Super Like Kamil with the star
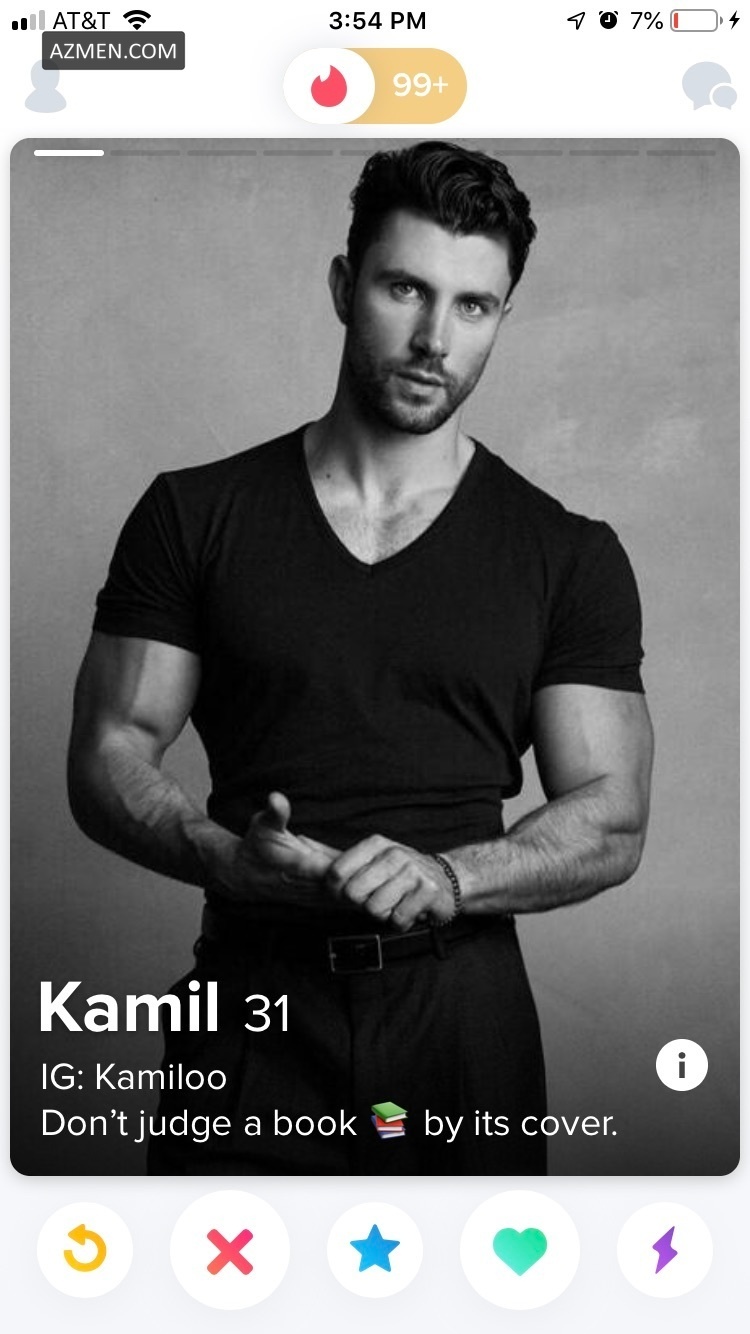This screenshot has width=750, height=1334. [375, 1250]
